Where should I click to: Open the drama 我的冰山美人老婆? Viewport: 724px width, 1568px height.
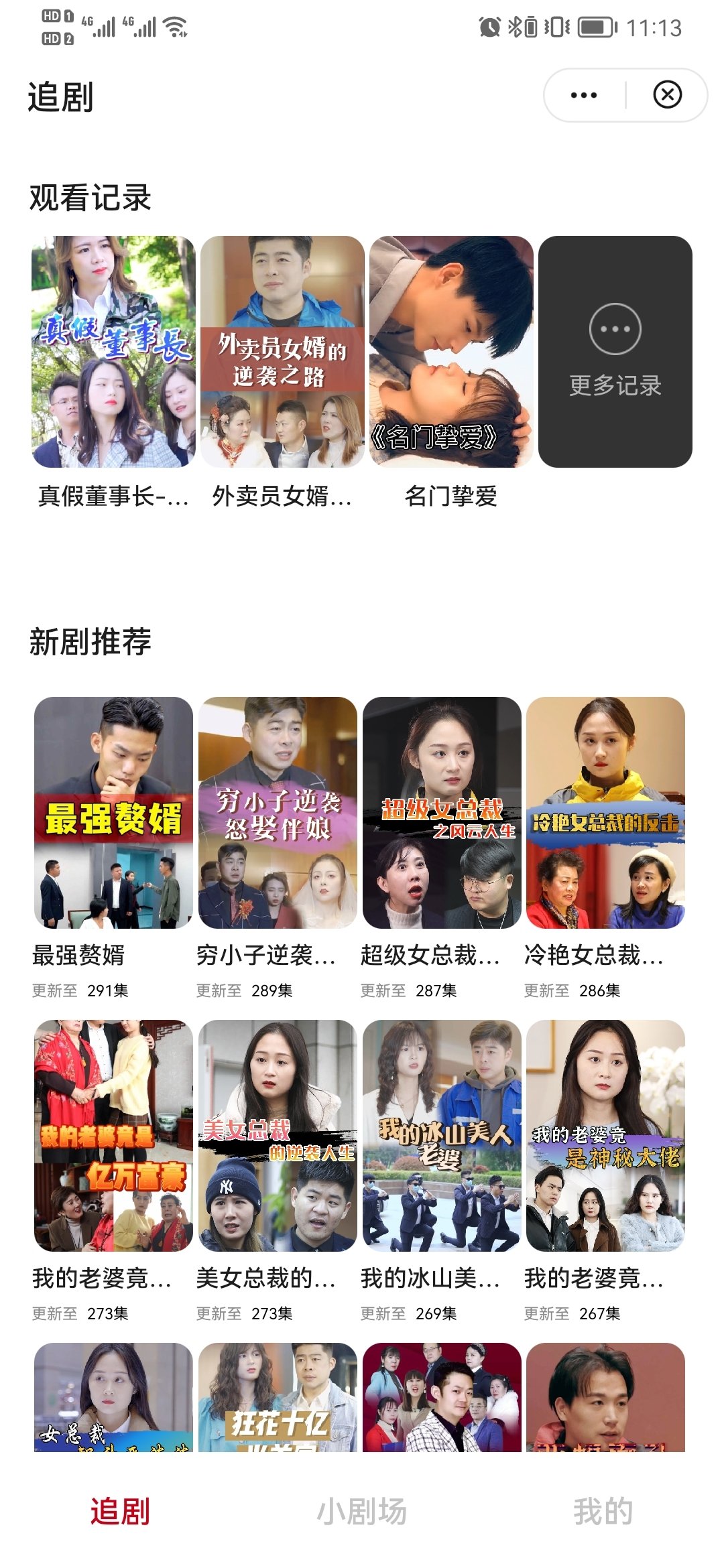pos(442,1135)
